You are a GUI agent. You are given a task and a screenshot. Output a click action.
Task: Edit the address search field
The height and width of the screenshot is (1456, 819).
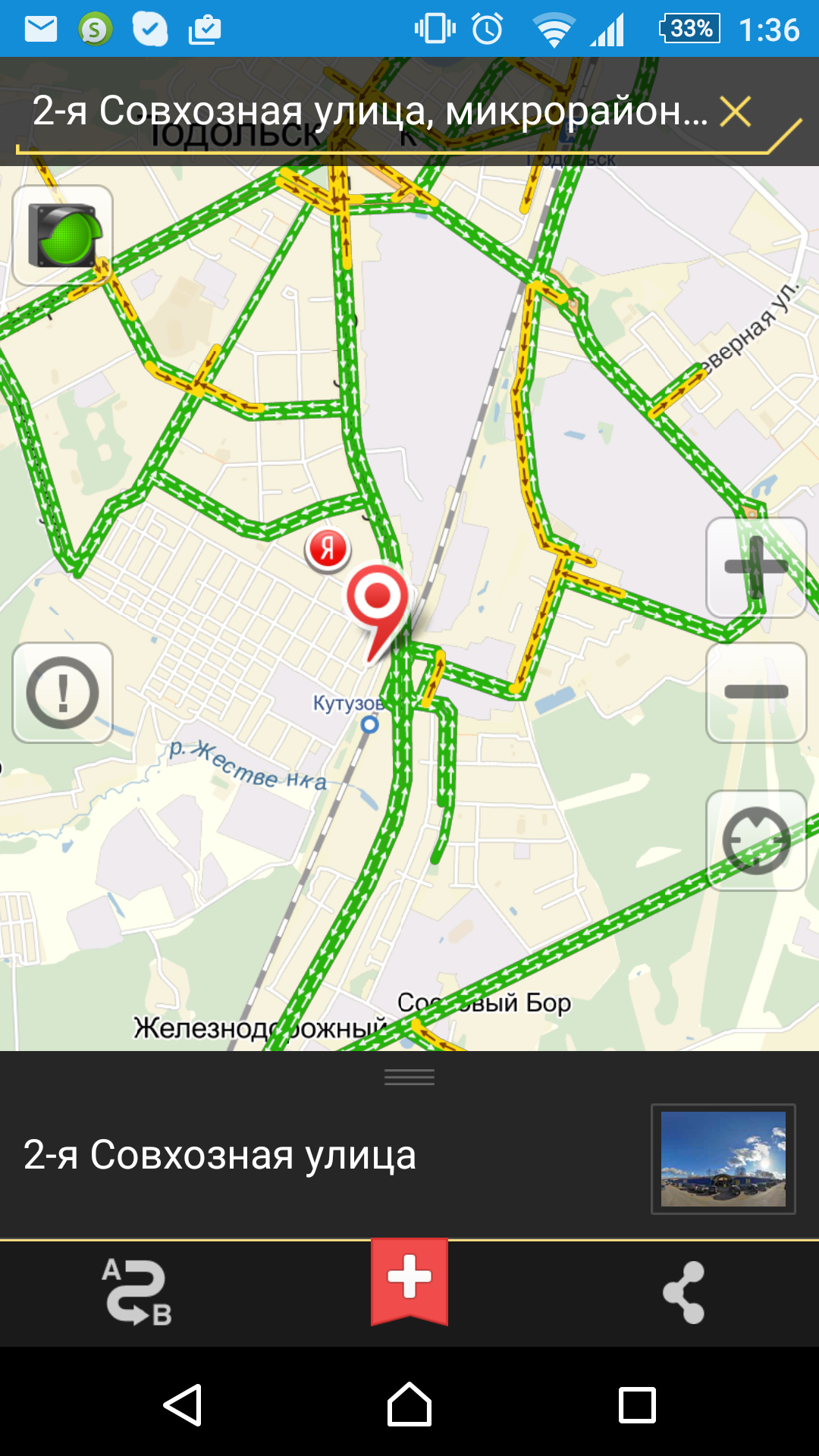click(x=368, y=112)
